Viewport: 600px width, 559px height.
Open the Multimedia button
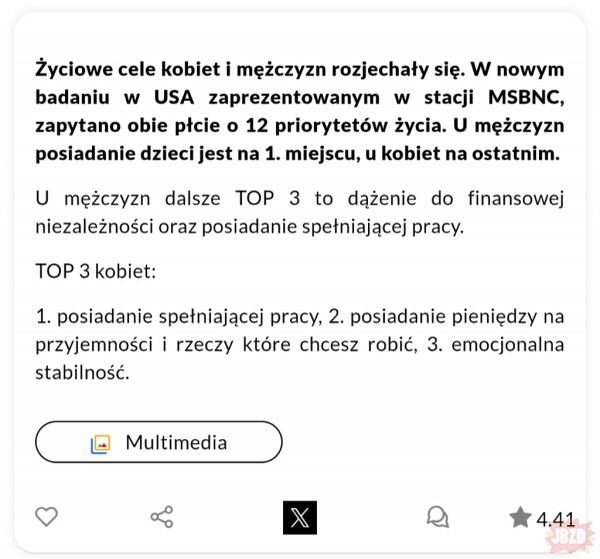pos(159,442)
